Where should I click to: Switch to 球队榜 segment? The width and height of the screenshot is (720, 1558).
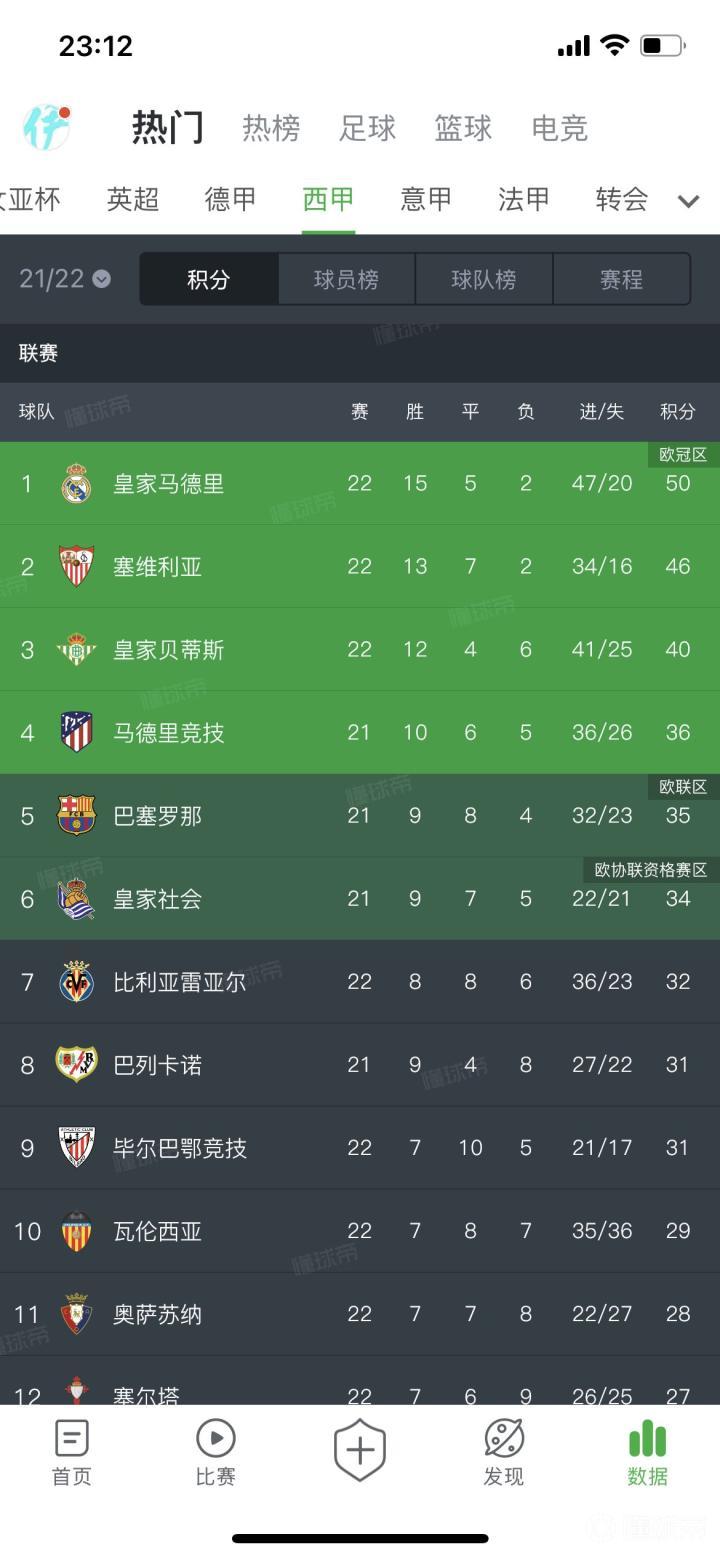(x=484, y=279)
